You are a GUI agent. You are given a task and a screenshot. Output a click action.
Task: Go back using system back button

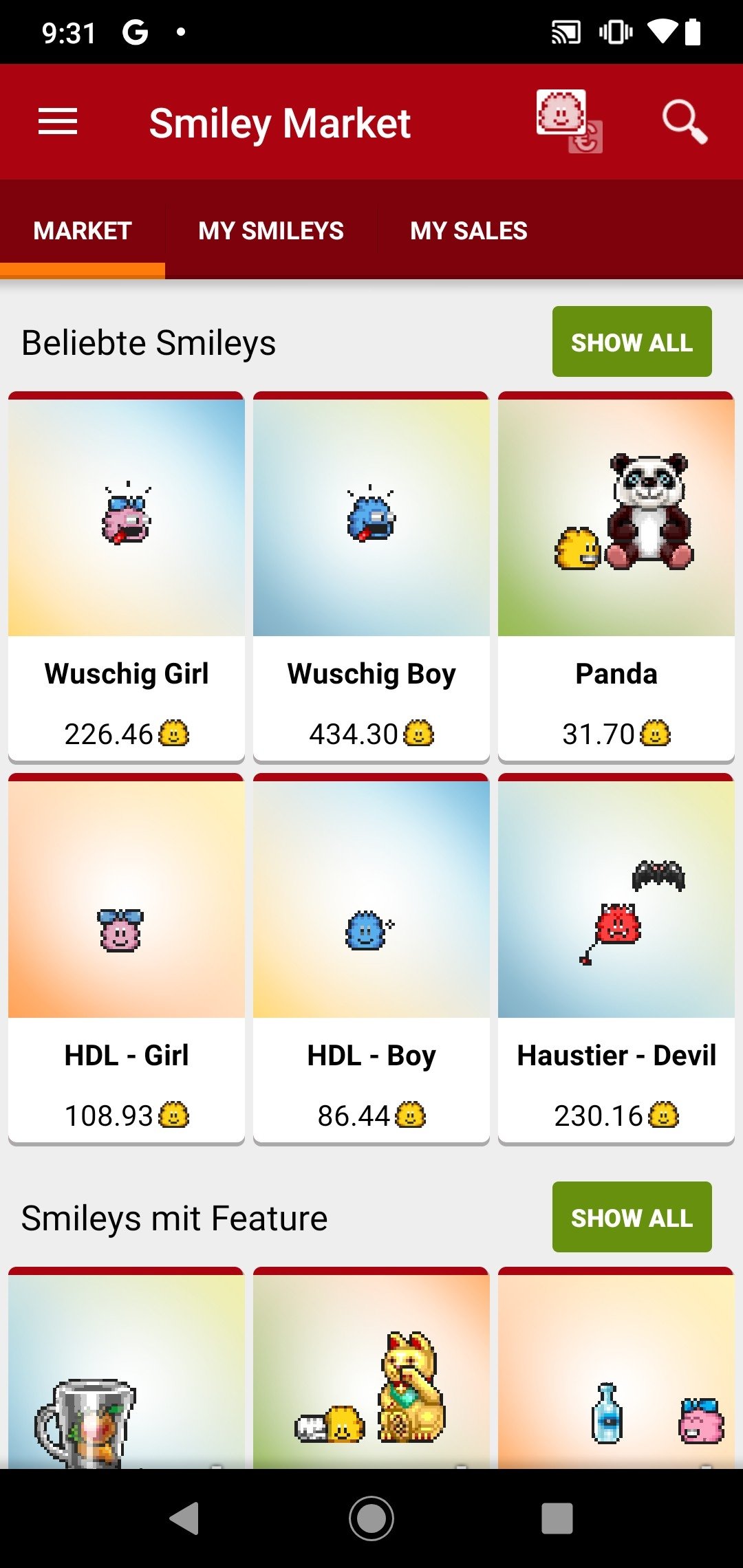184,1518
